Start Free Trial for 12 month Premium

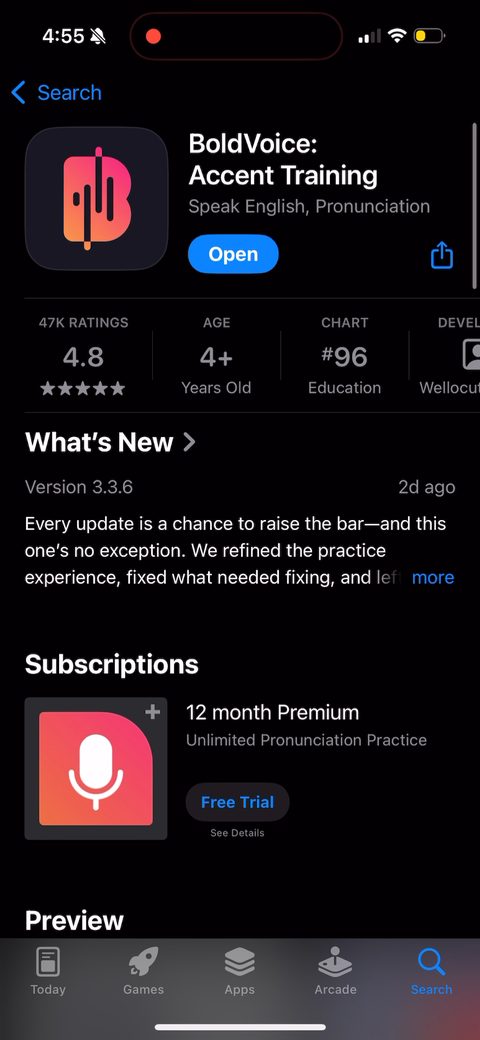[237, 802]
